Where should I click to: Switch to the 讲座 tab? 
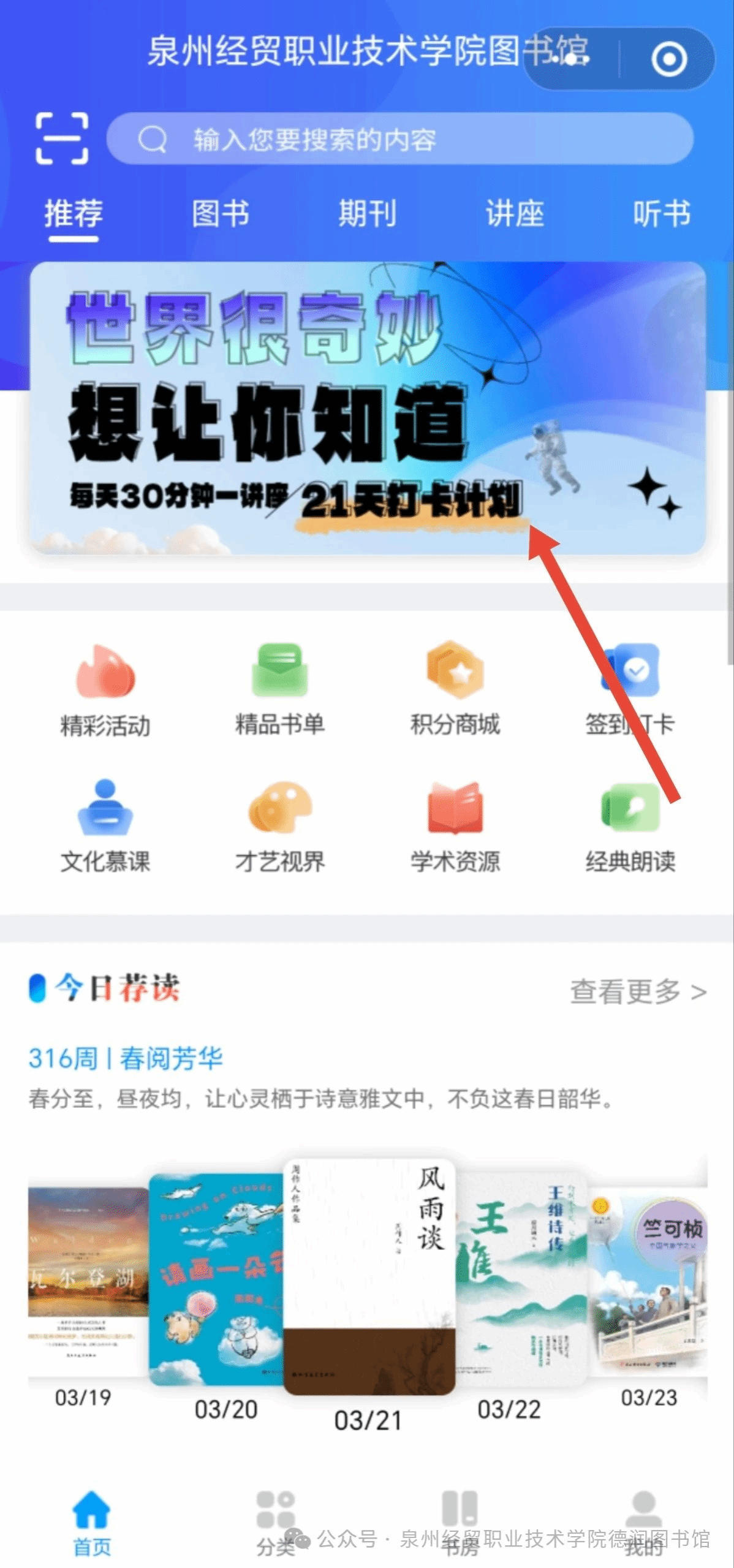click(515, 214)
